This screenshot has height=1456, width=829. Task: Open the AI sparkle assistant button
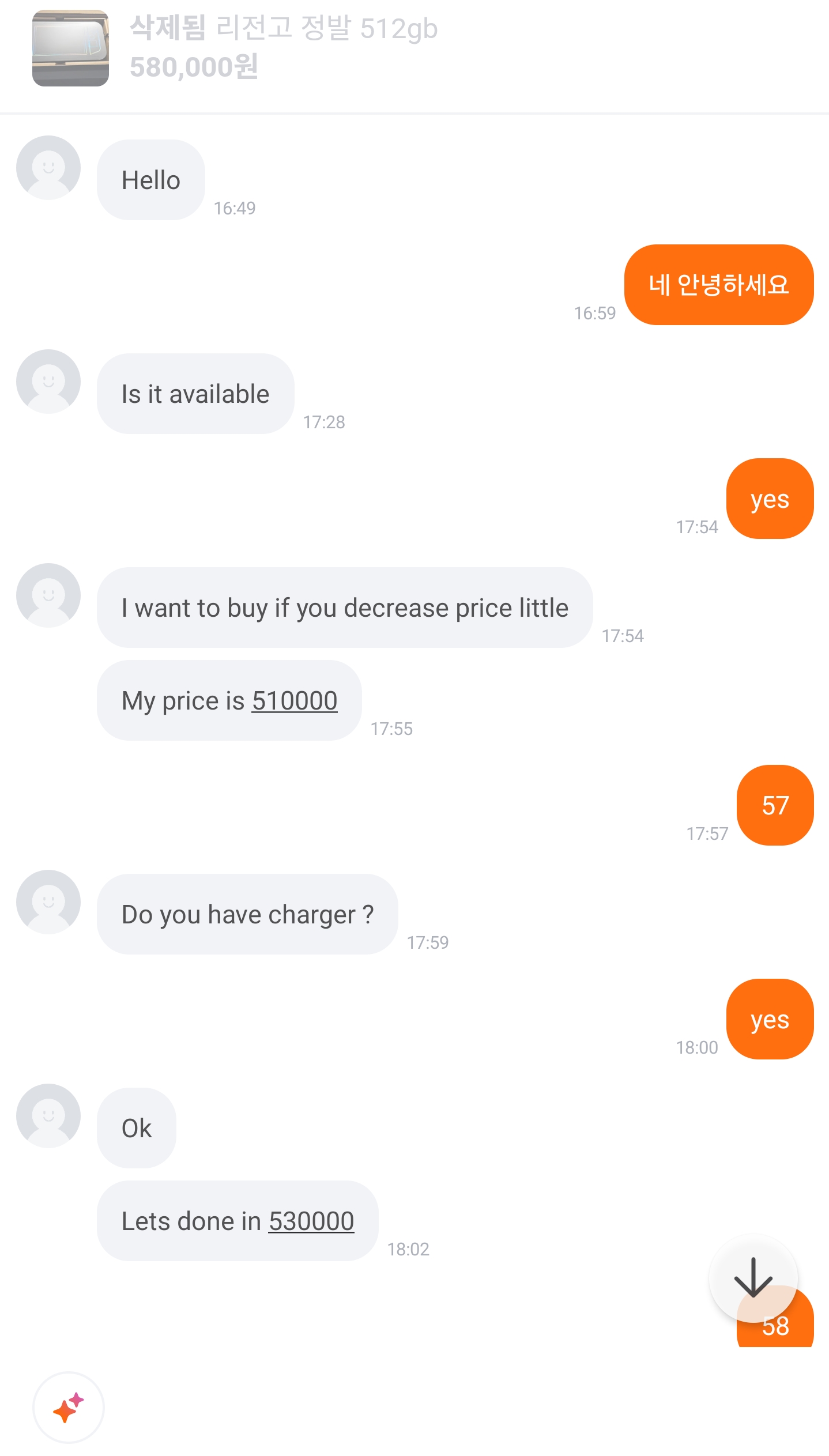click(69, 1408)
